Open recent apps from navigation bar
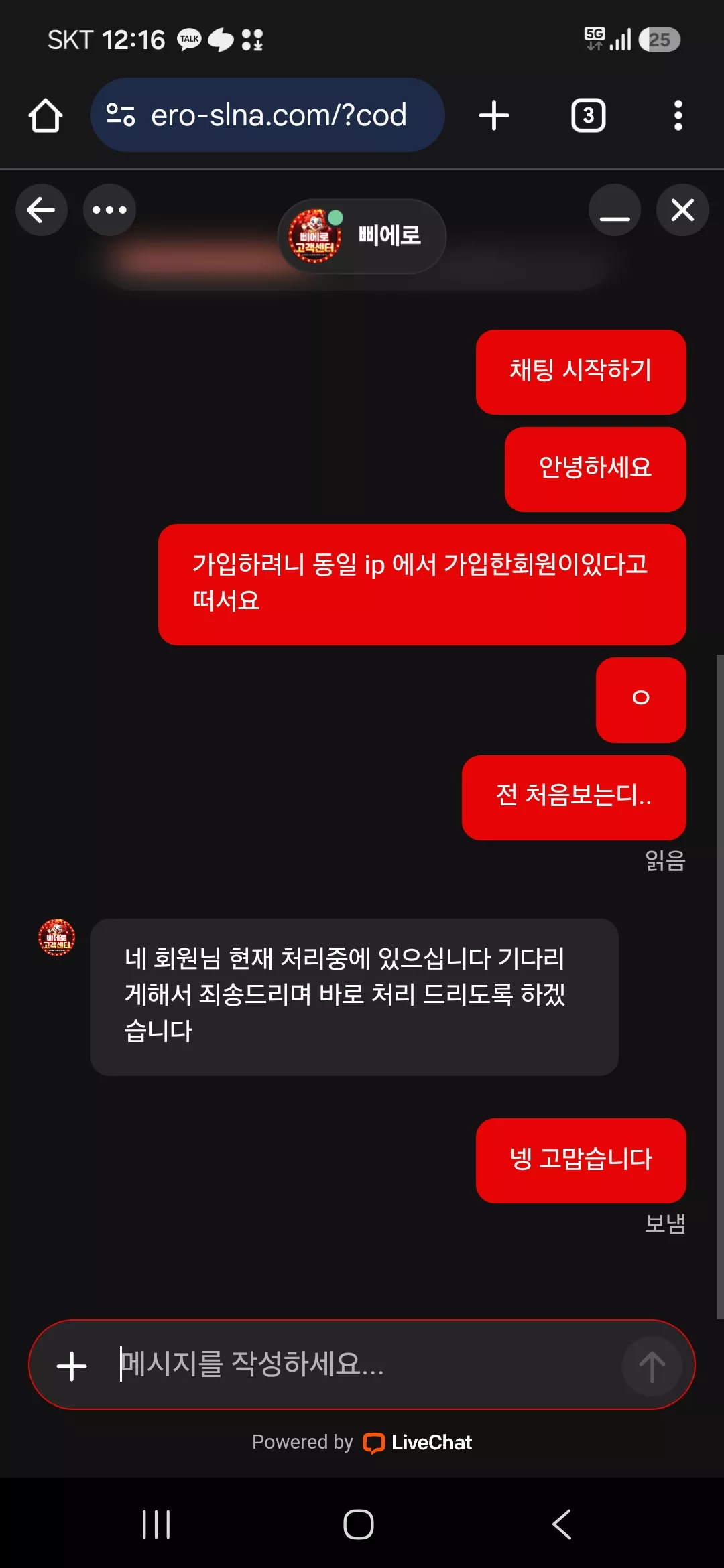Screen dimensions: 724x1568 click(156, 1524)
